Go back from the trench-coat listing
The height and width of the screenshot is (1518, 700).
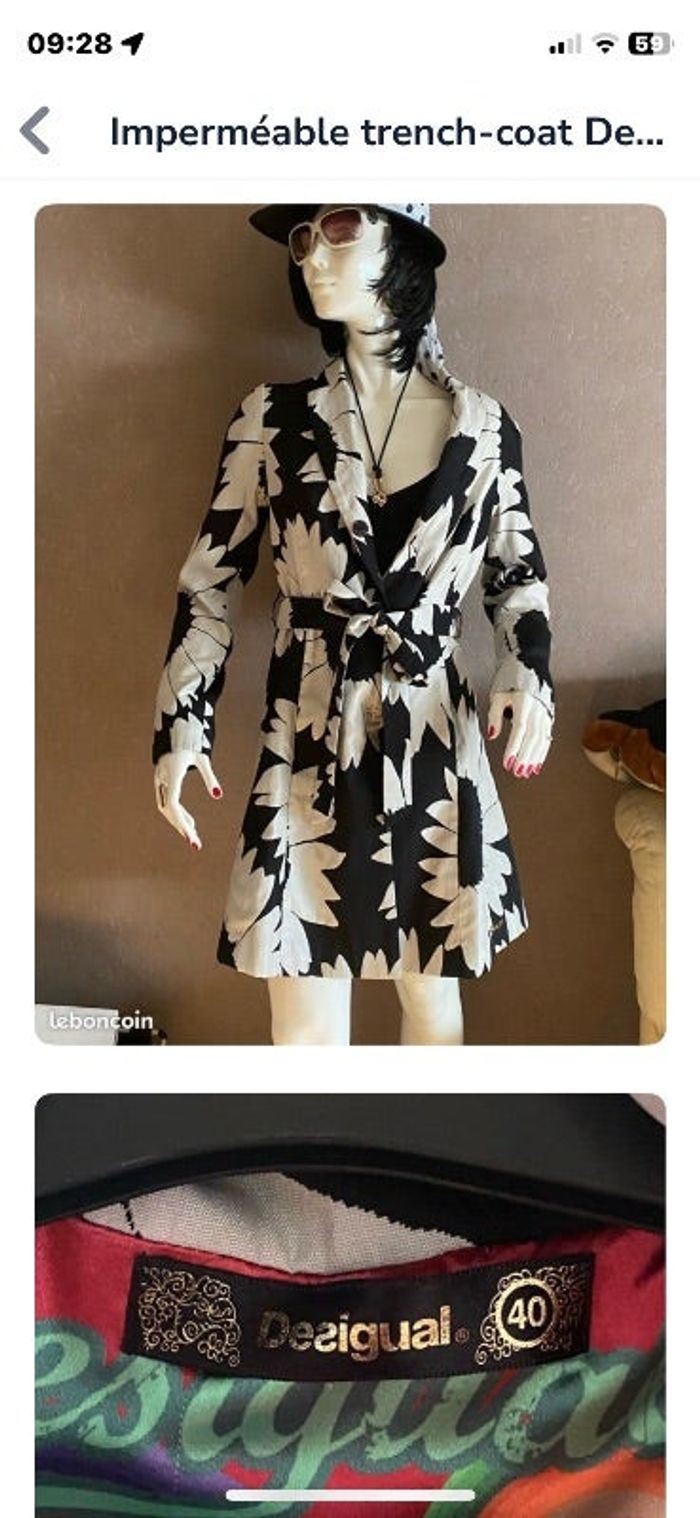click(x=35, y=131)
